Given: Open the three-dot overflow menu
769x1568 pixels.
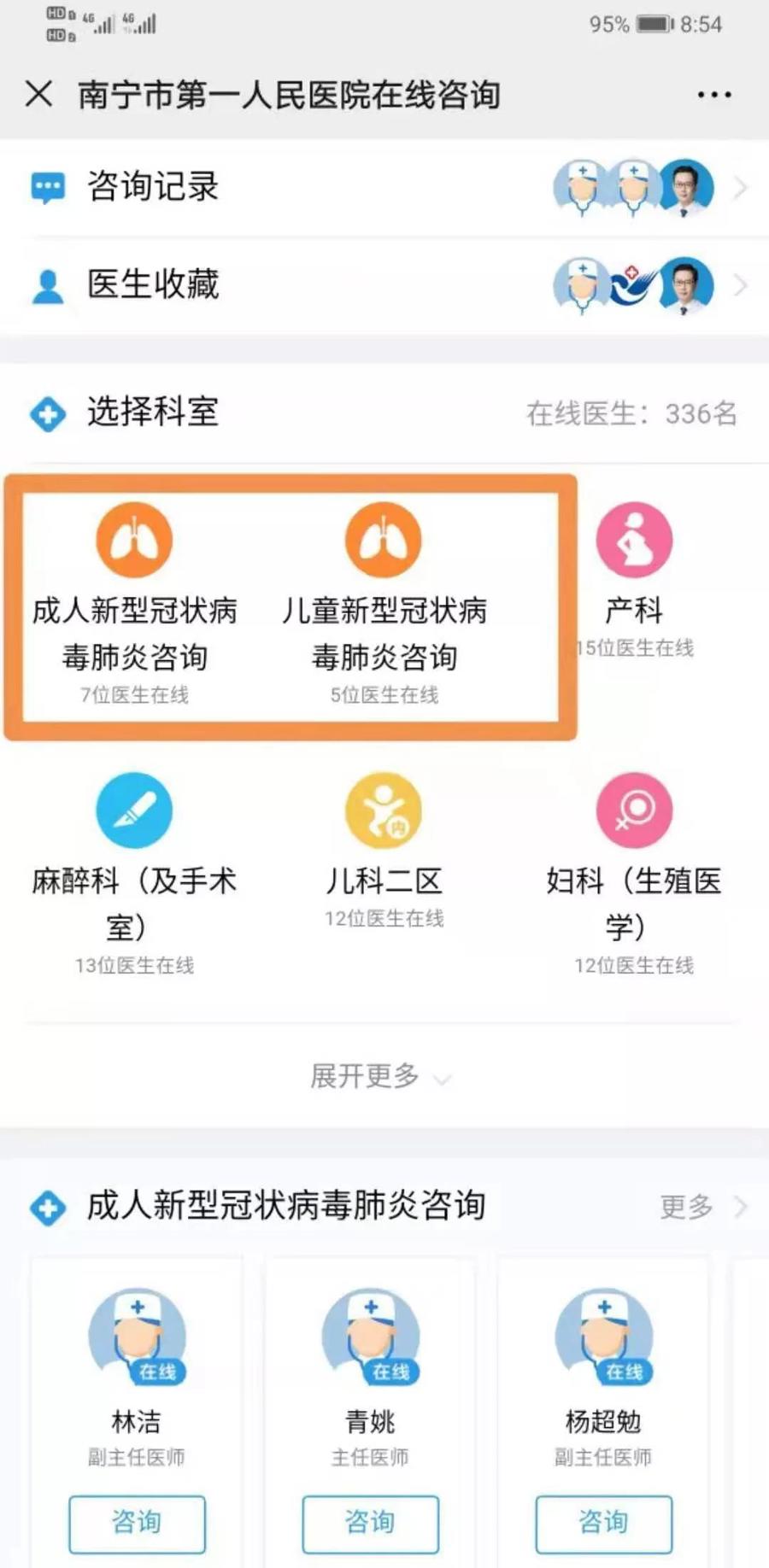Looking at the screenshot, I should (713, 95).
